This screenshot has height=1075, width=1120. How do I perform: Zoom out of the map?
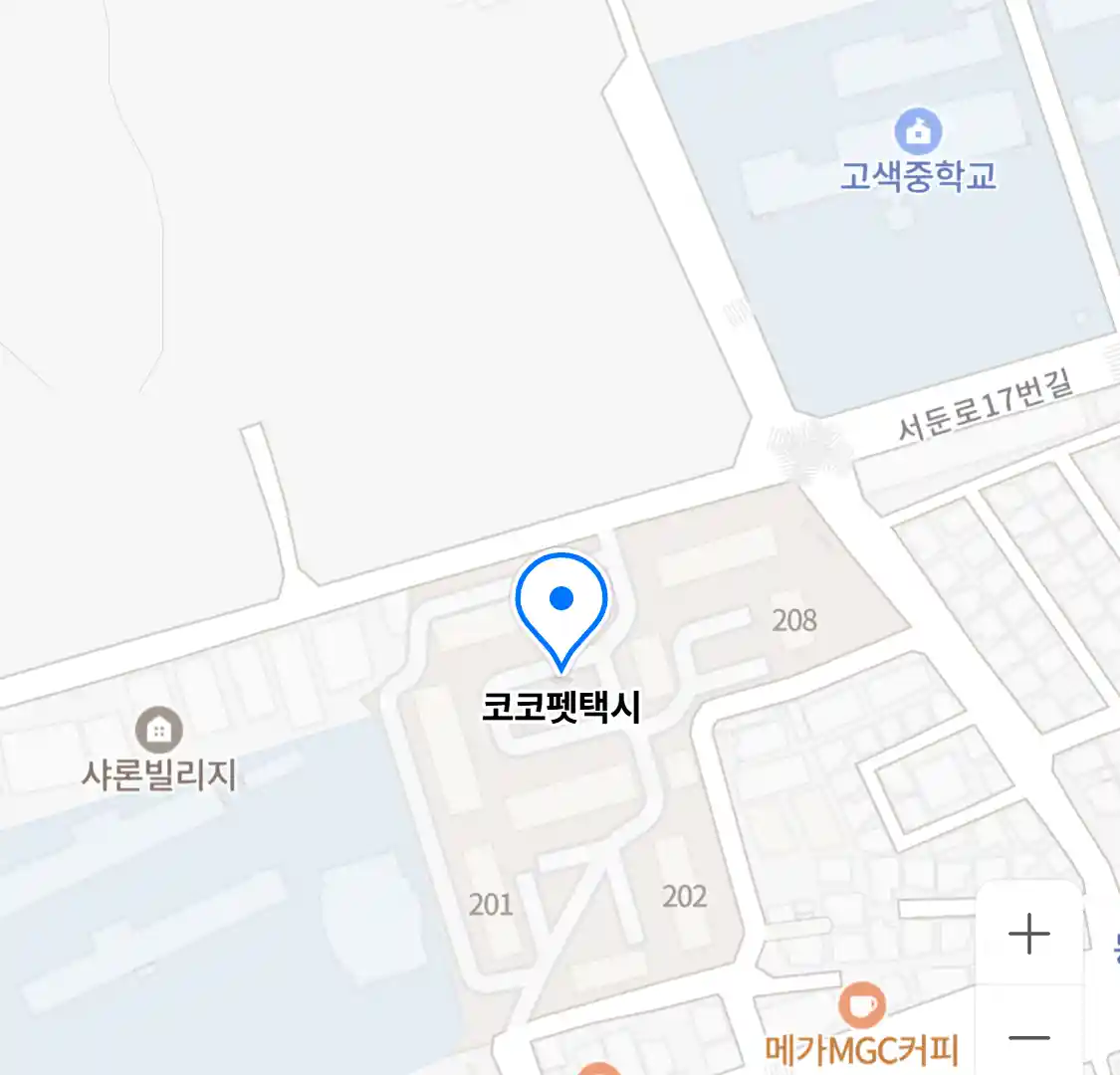coord(1028,1037)
